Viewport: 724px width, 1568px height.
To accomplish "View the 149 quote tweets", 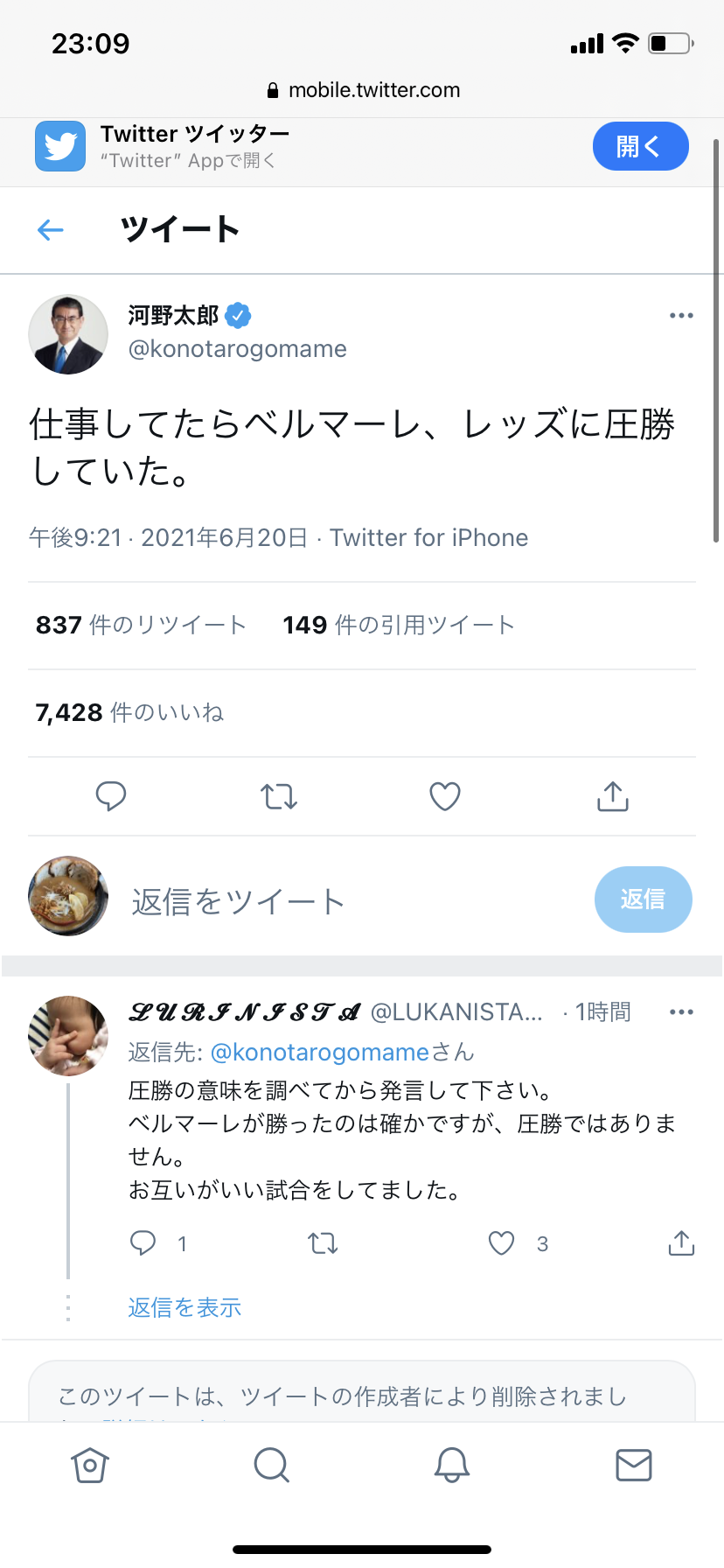I will [x=398, y=625].
